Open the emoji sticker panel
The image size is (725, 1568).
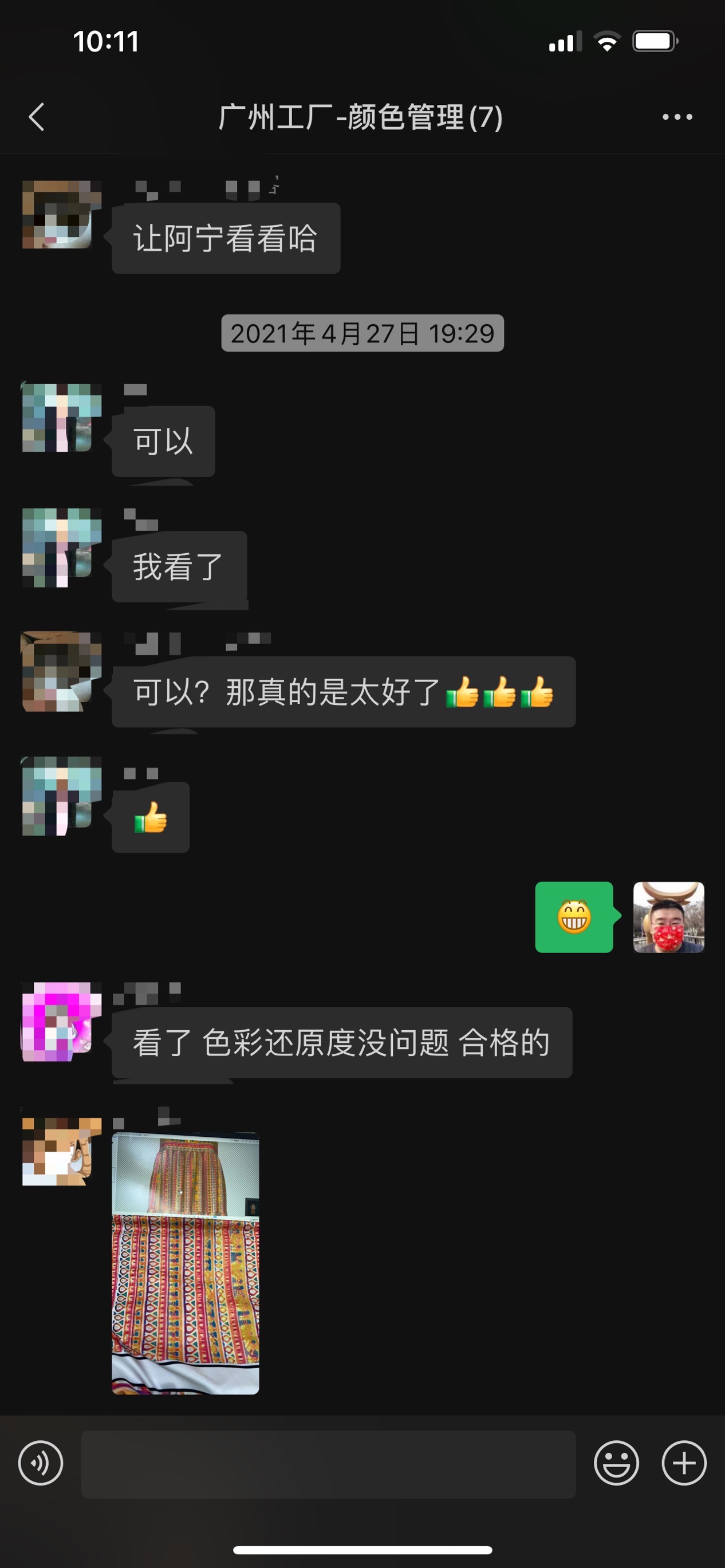pos(616,1463)
